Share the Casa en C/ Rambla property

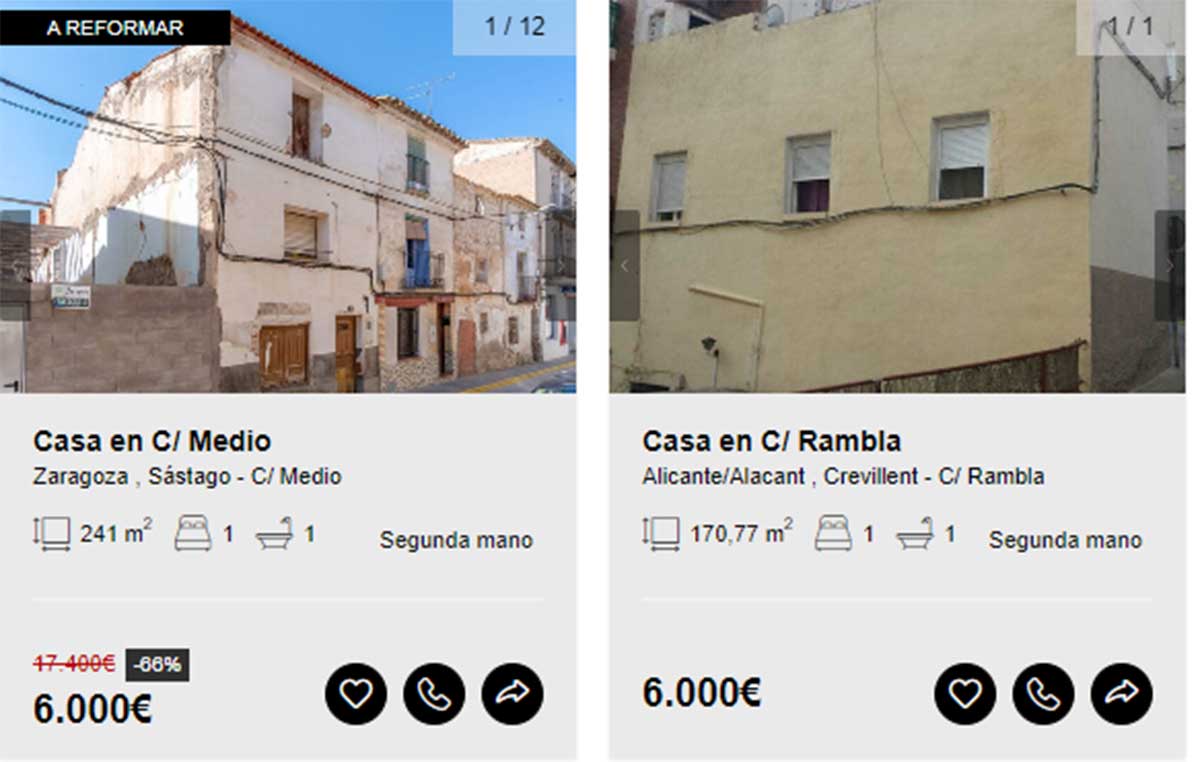tap(1122, 694)
